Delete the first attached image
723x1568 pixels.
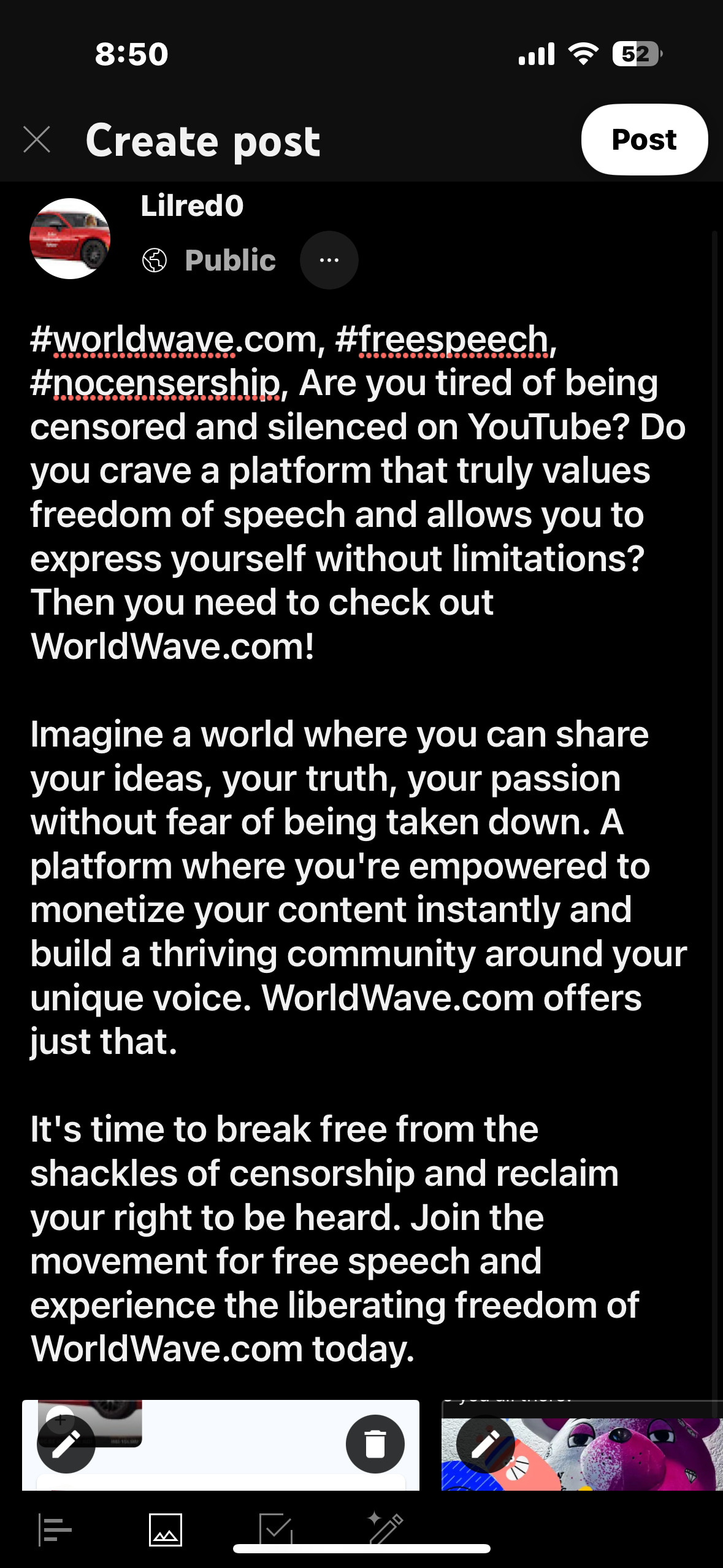point(375,1443)
